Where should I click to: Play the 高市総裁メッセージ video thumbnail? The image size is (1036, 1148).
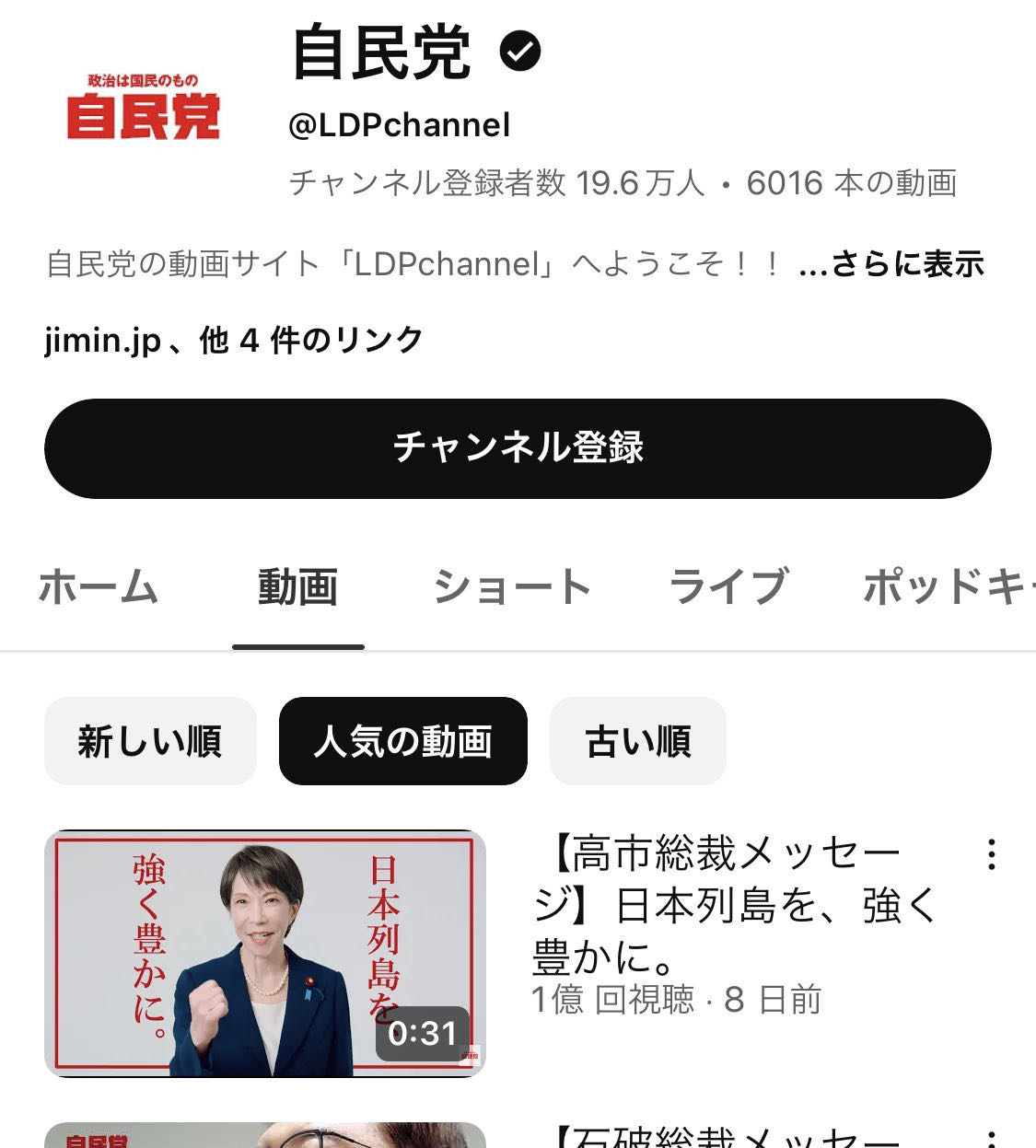(x=265, y=954)
